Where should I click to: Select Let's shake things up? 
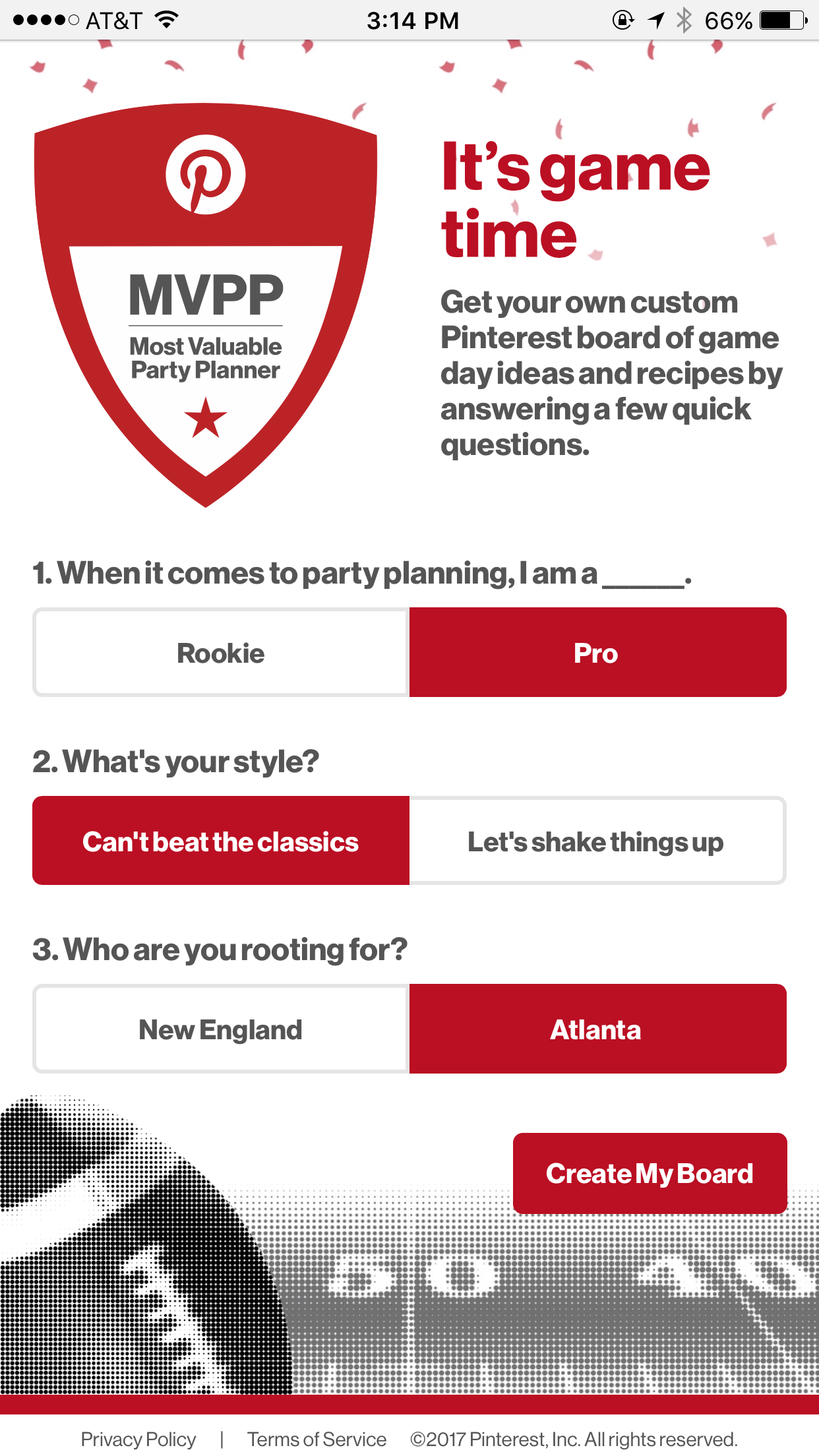597,841
